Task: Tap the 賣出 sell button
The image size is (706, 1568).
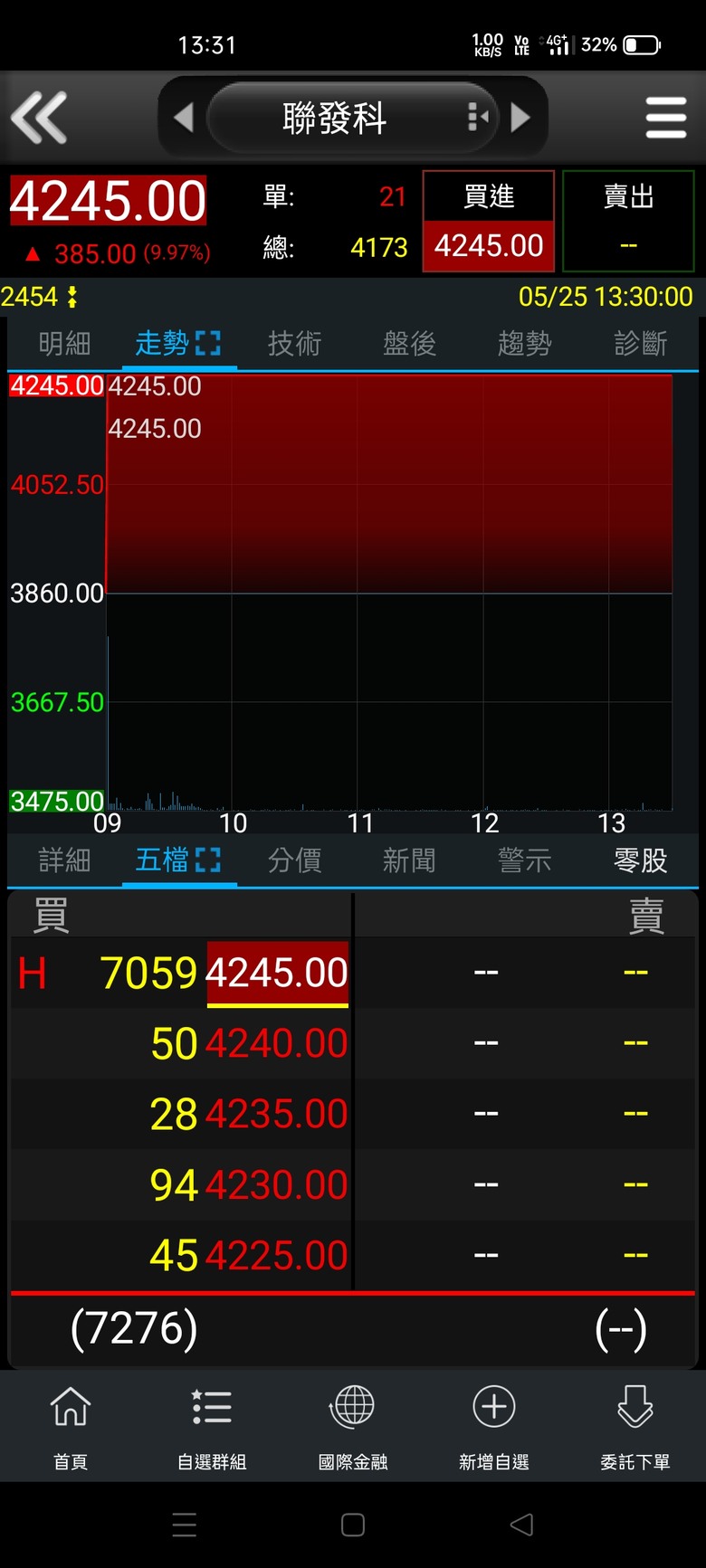Action: coord(628,221)
